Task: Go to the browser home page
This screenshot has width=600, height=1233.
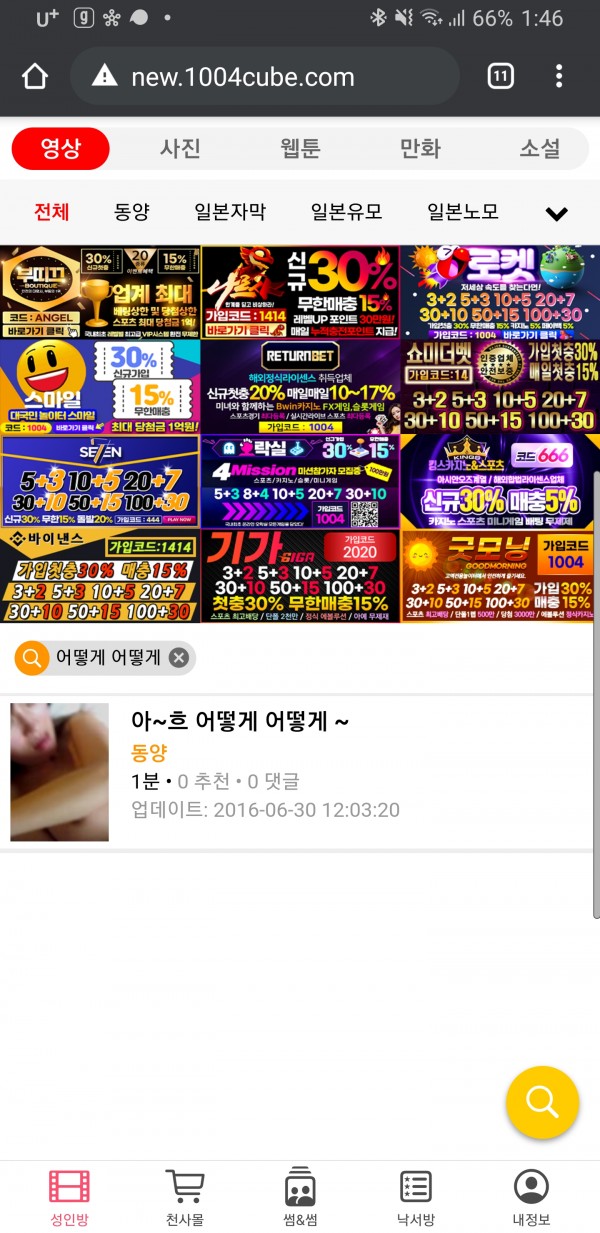Action: [x=35, y=77]
